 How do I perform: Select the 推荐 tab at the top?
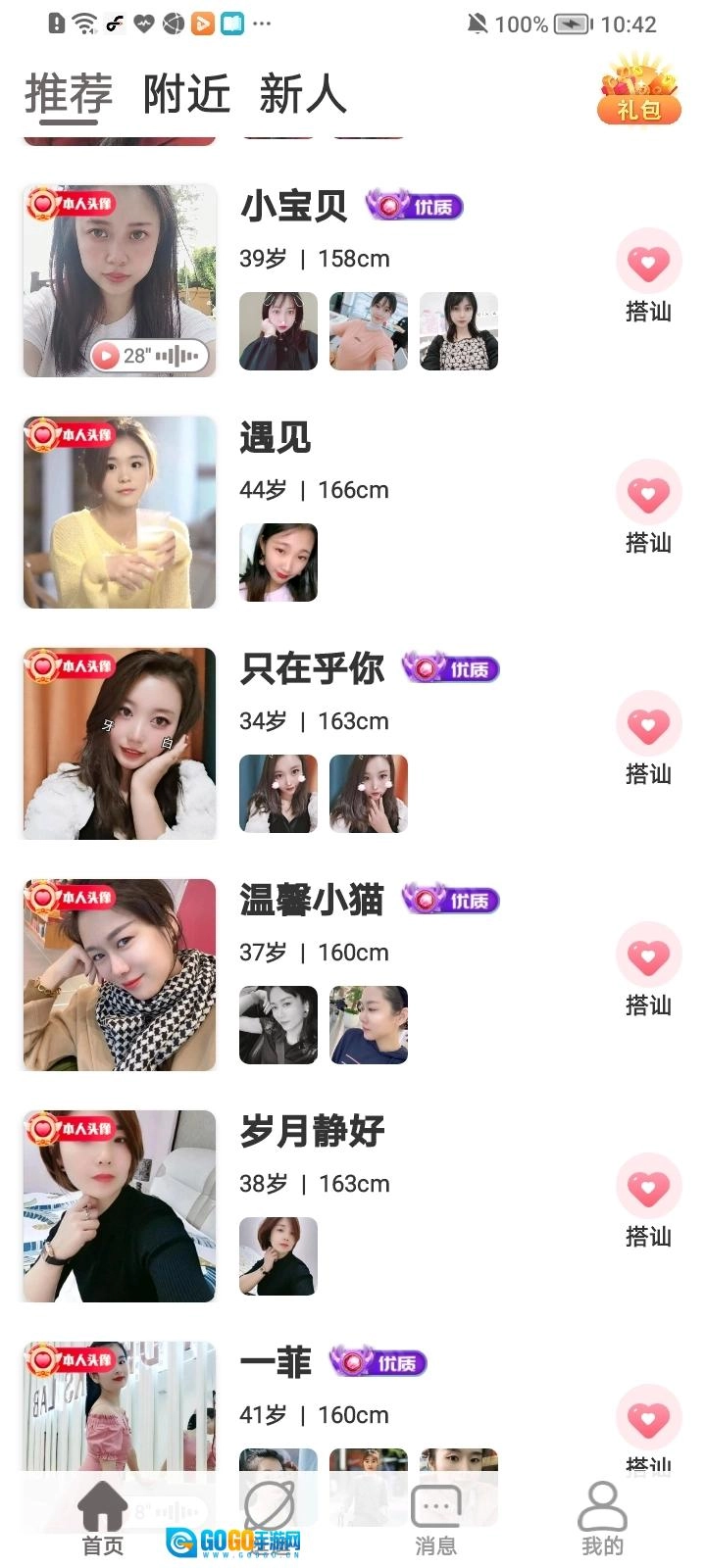coord(69,96)
